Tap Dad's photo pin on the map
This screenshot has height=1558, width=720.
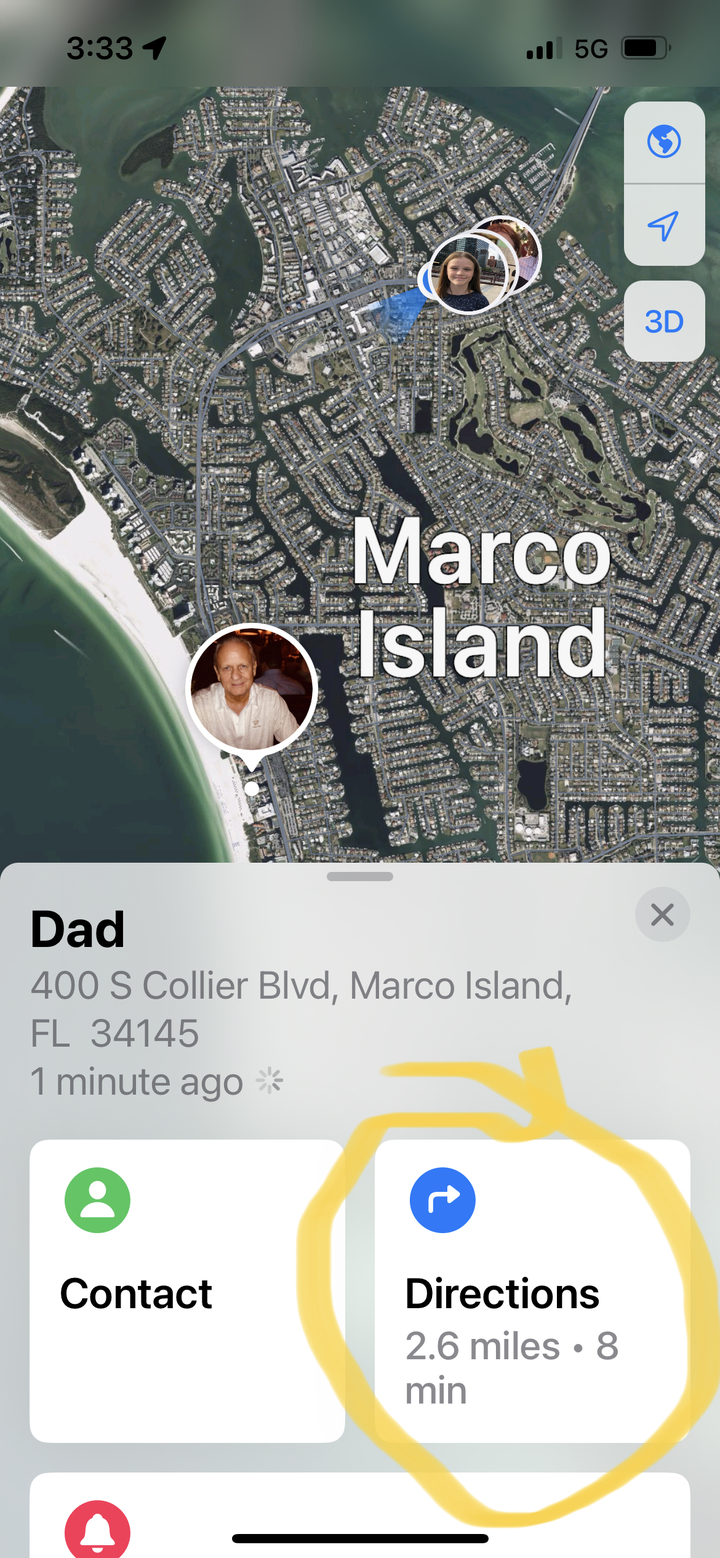[x=252, y=690]
